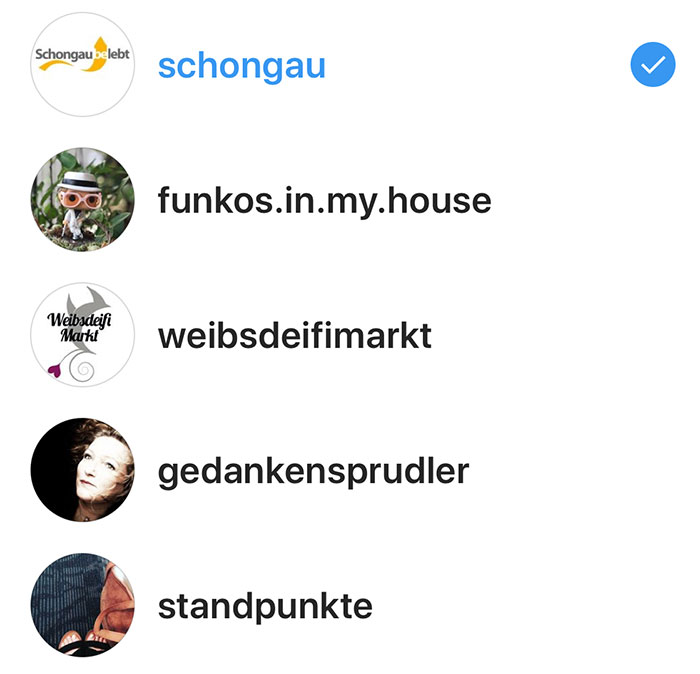Open the standpunkte account
The image size is (700, 674).
point(265,605)
